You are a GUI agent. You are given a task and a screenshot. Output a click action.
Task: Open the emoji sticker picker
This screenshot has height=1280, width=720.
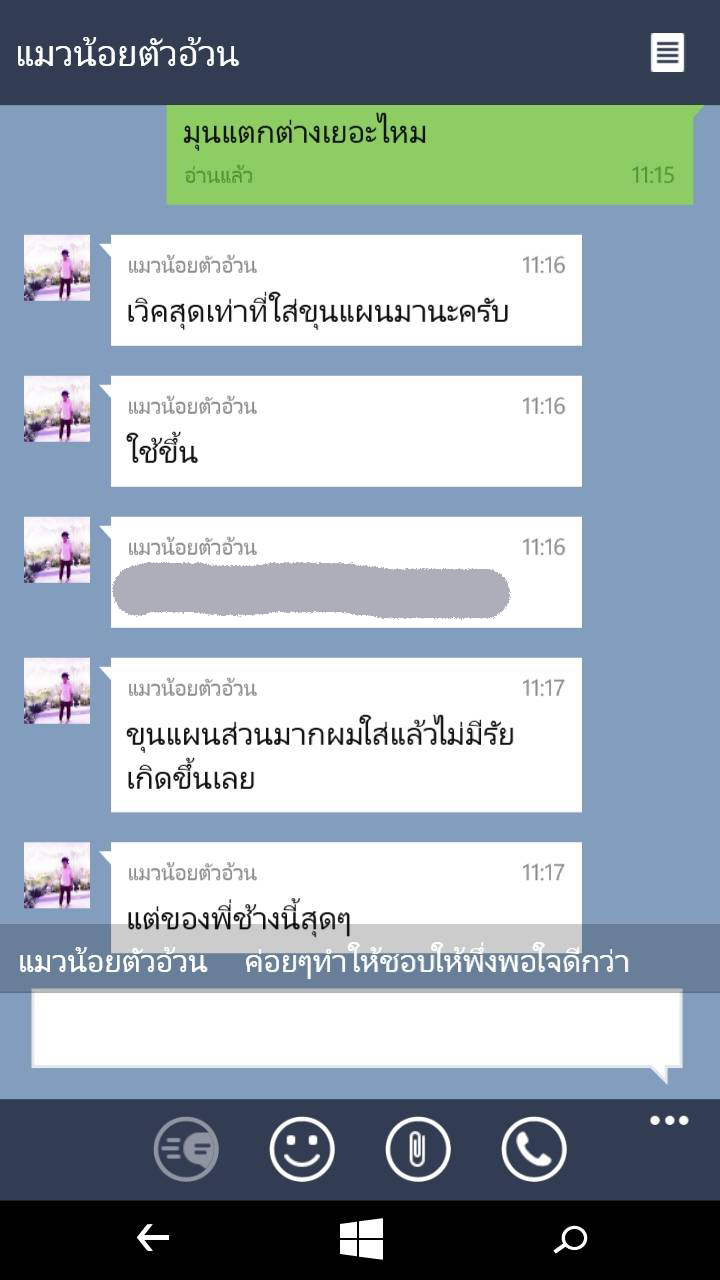point(302,1149)
